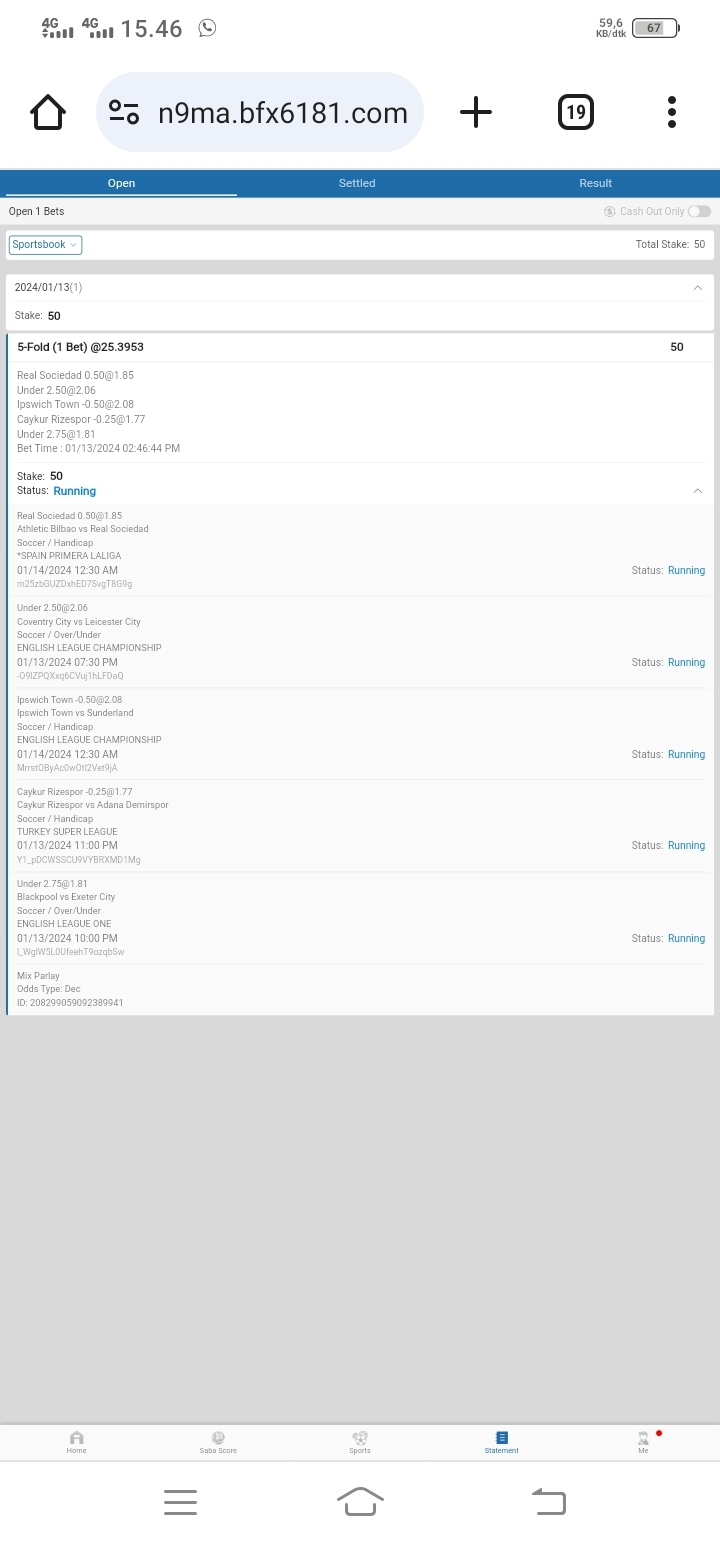This screenshot has width=720, height=1544.
Task: Open the Sportsbook dropdown
Action: 45,245
